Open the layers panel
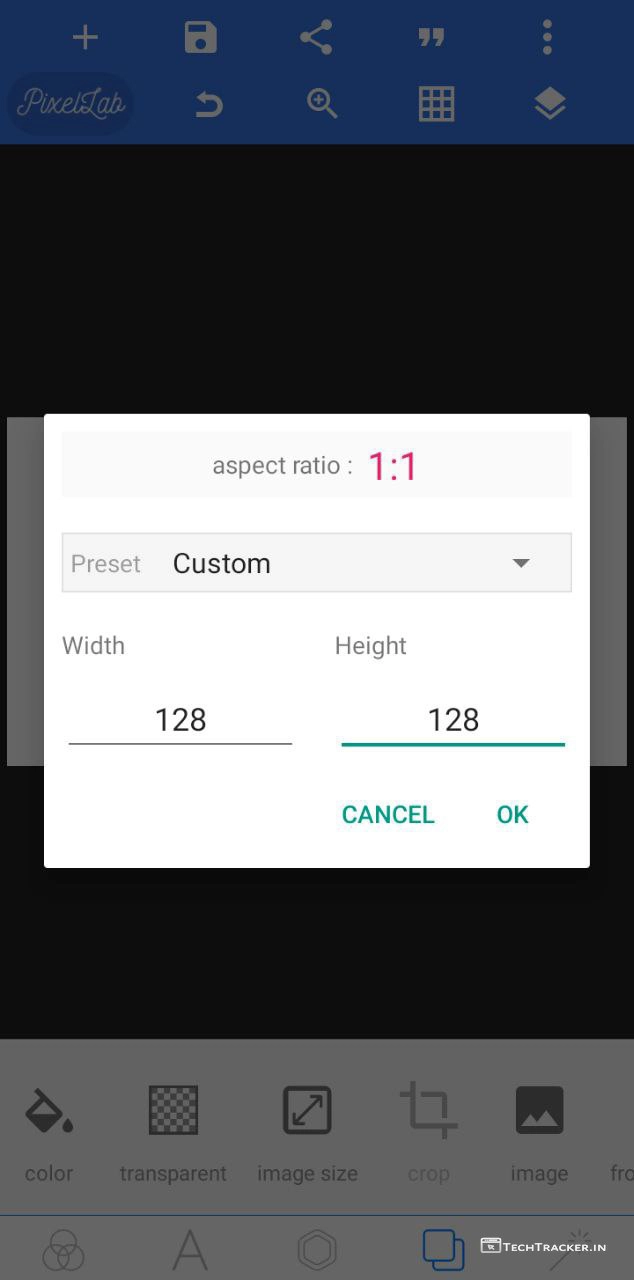 550,103
